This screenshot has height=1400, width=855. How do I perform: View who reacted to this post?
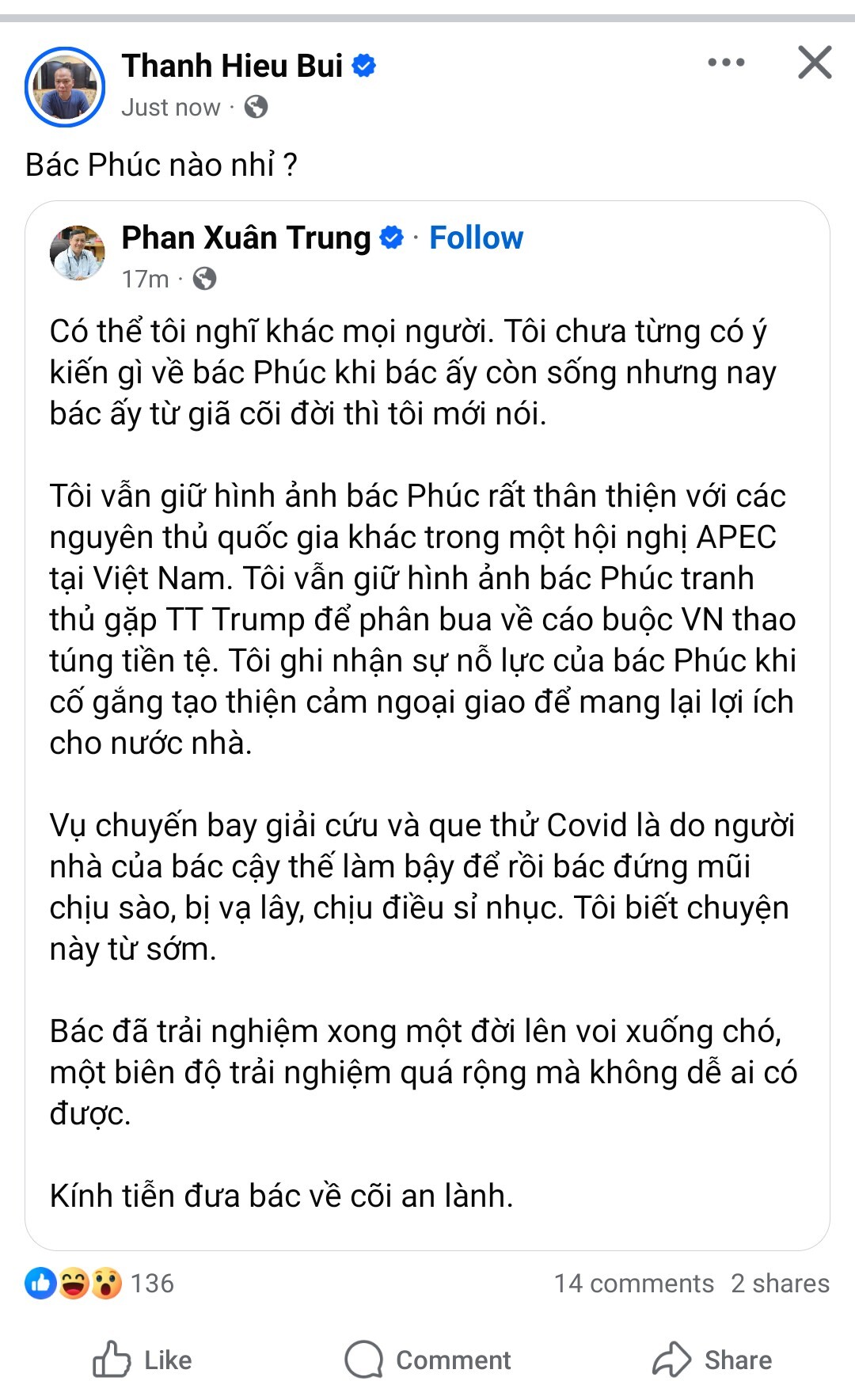(100, 1283)
